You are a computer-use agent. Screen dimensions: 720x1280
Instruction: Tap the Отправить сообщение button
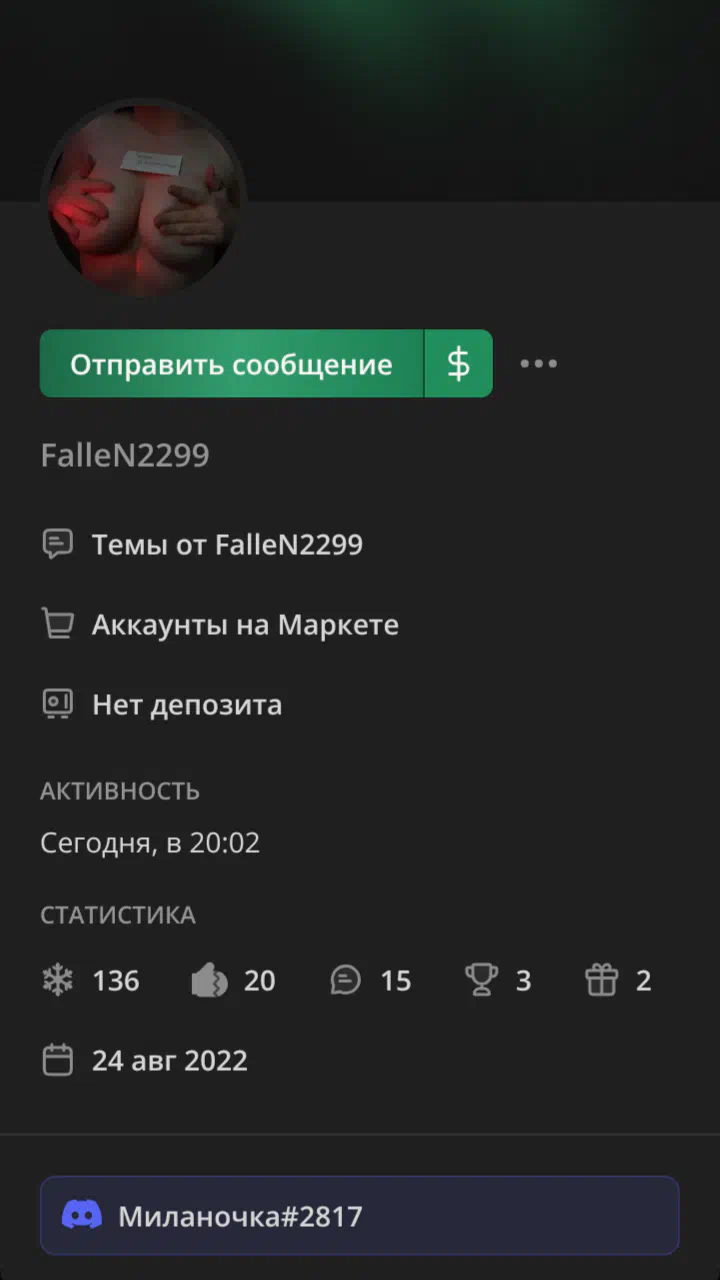(x=231, y=364)
